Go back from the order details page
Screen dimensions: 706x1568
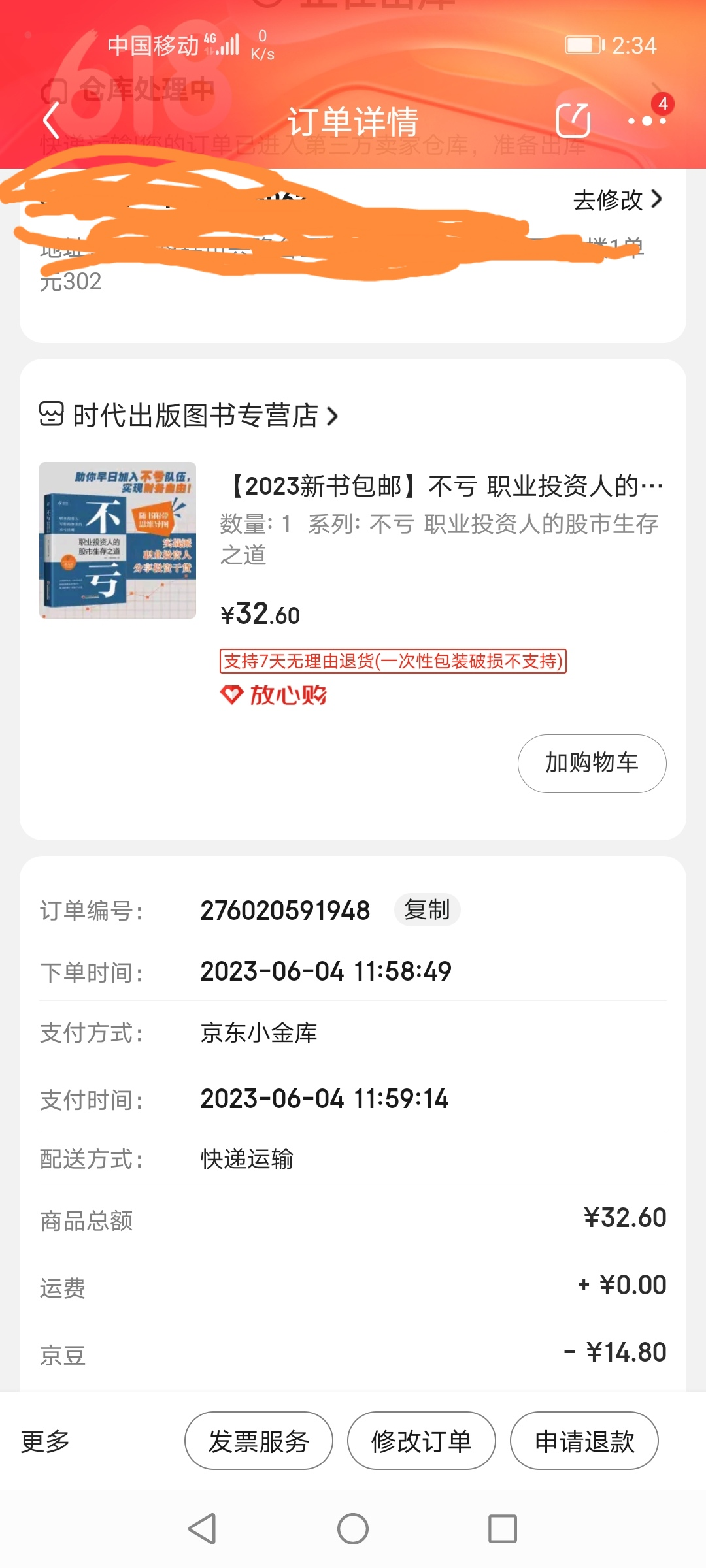coord(51,121)
